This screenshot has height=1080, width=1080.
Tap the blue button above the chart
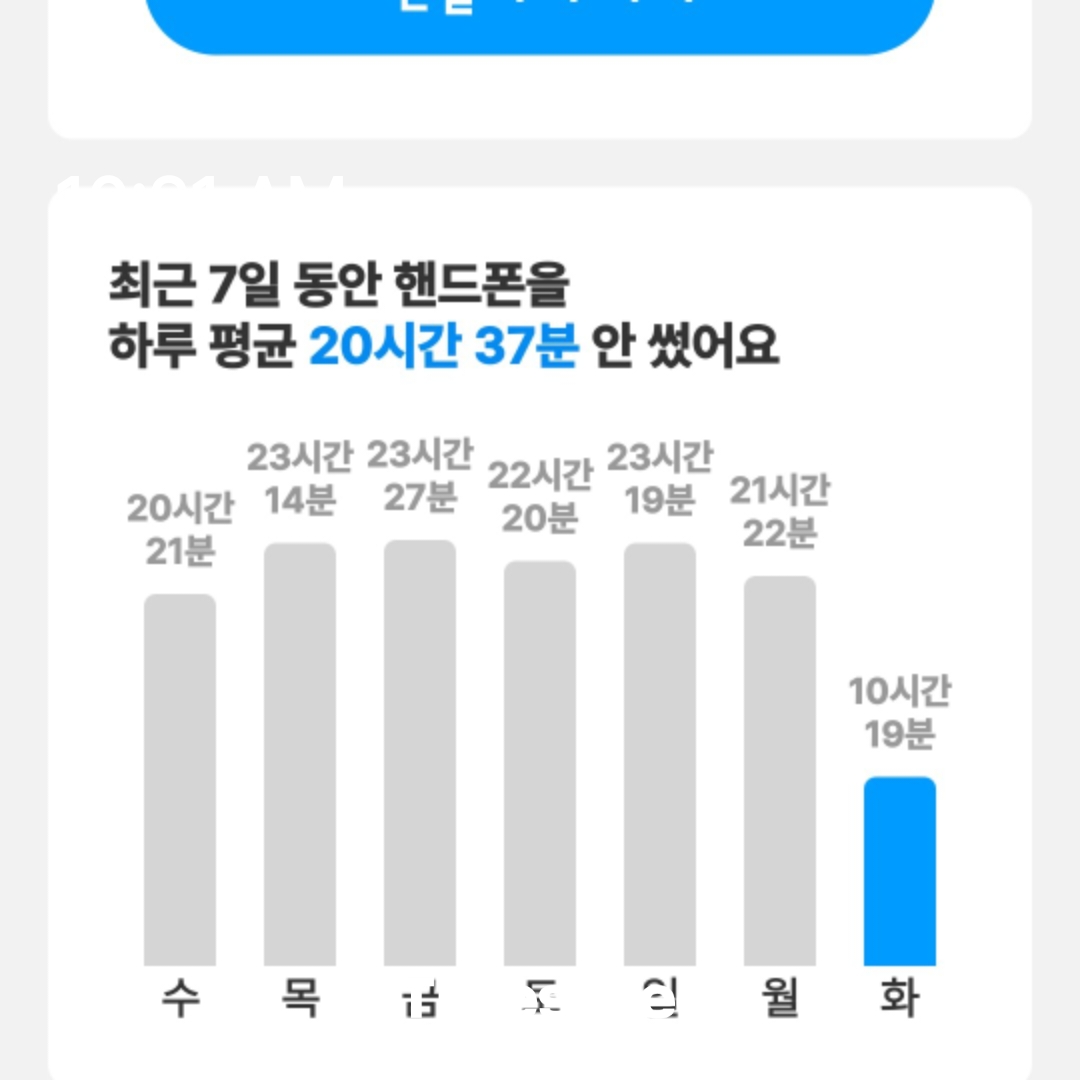point(540,20)
